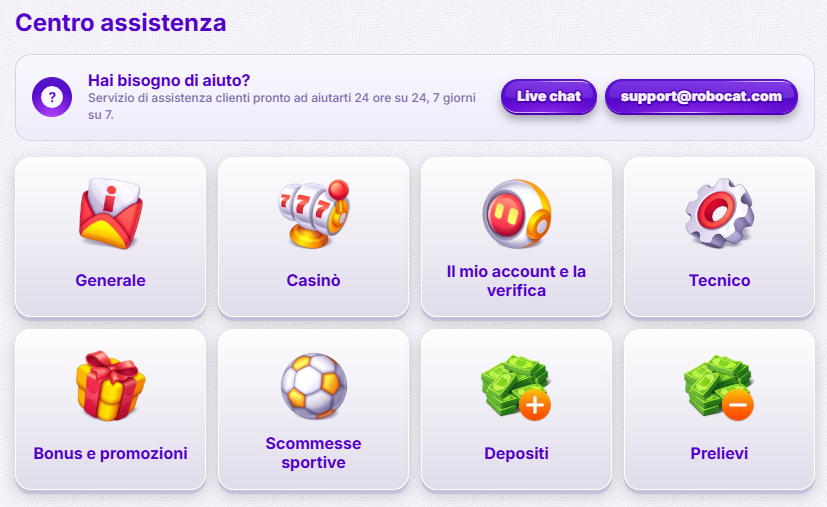
Task: Start a Live chat with support
Action: click(548, 97)
